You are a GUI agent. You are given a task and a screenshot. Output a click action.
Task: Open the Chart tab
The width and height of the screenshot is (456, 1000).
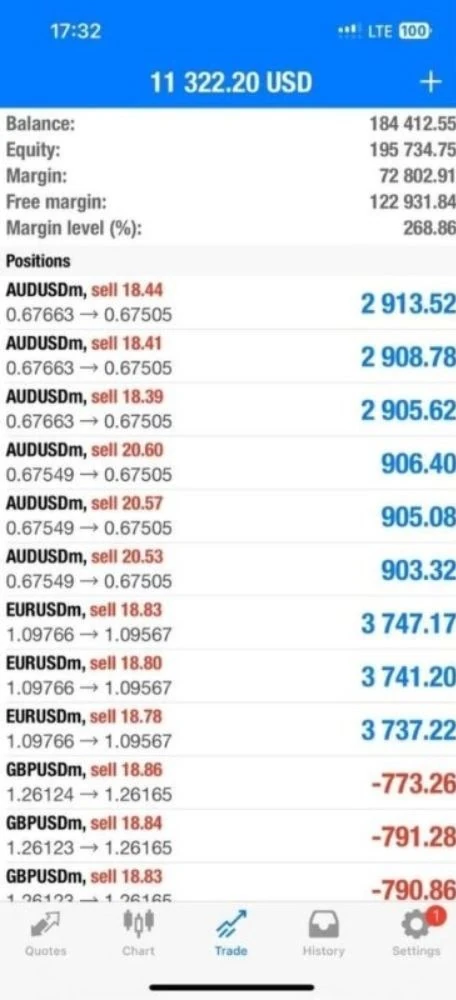(x=138, y=934)
